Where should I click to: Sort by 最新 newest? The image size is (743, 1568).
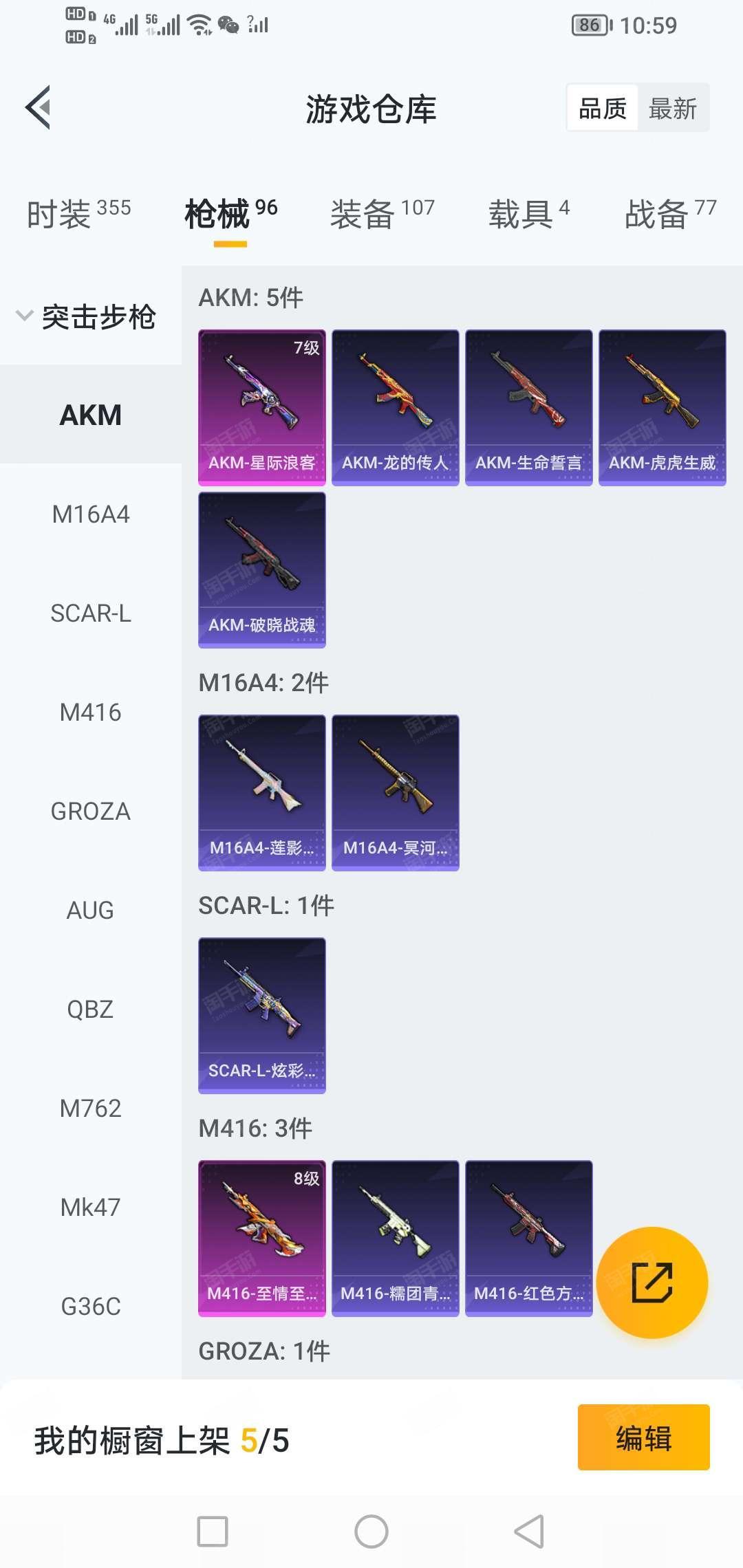click(x=672, y=109)
